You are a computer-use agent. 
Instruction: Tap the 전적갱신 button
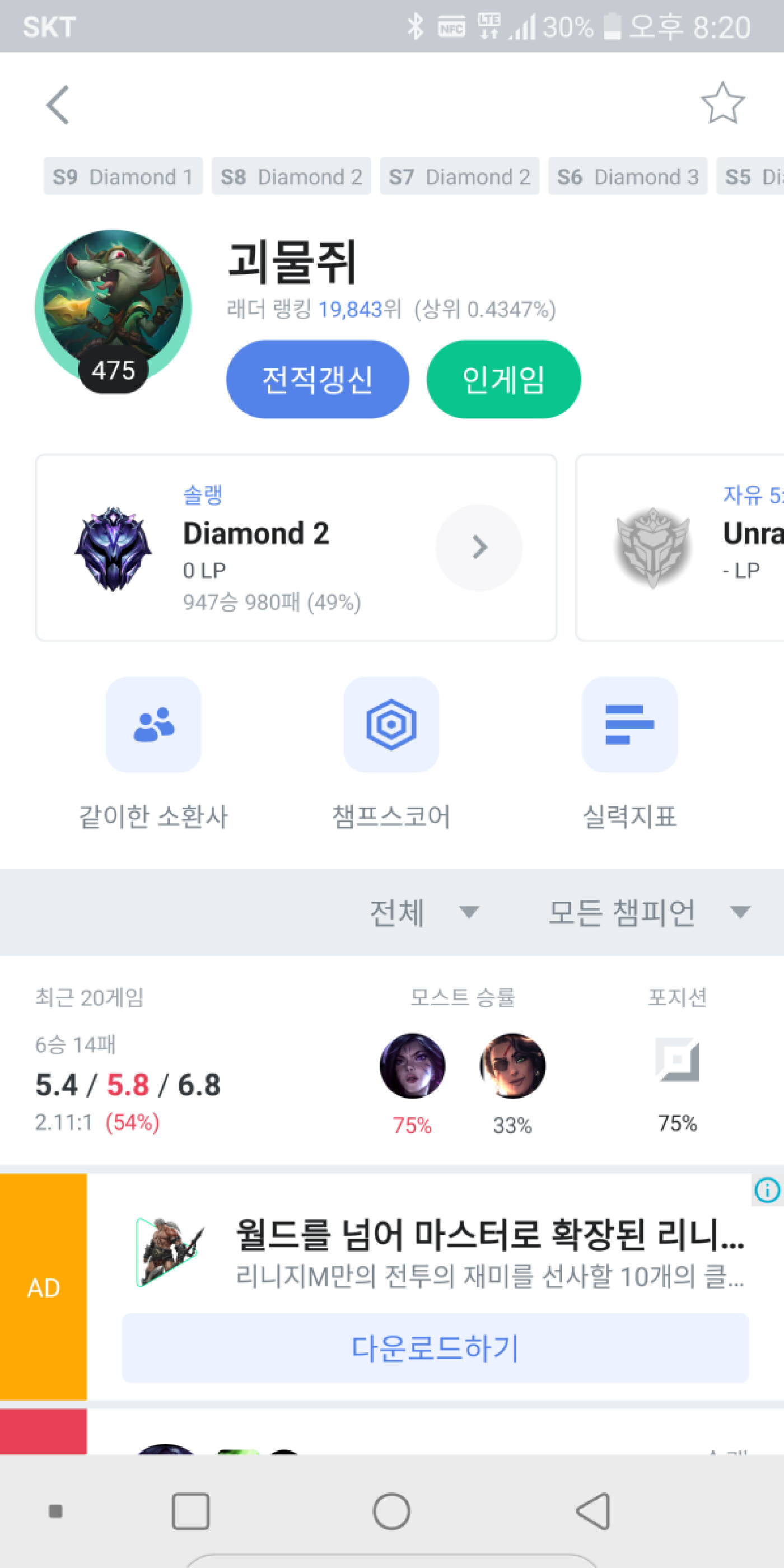[317, 379]
